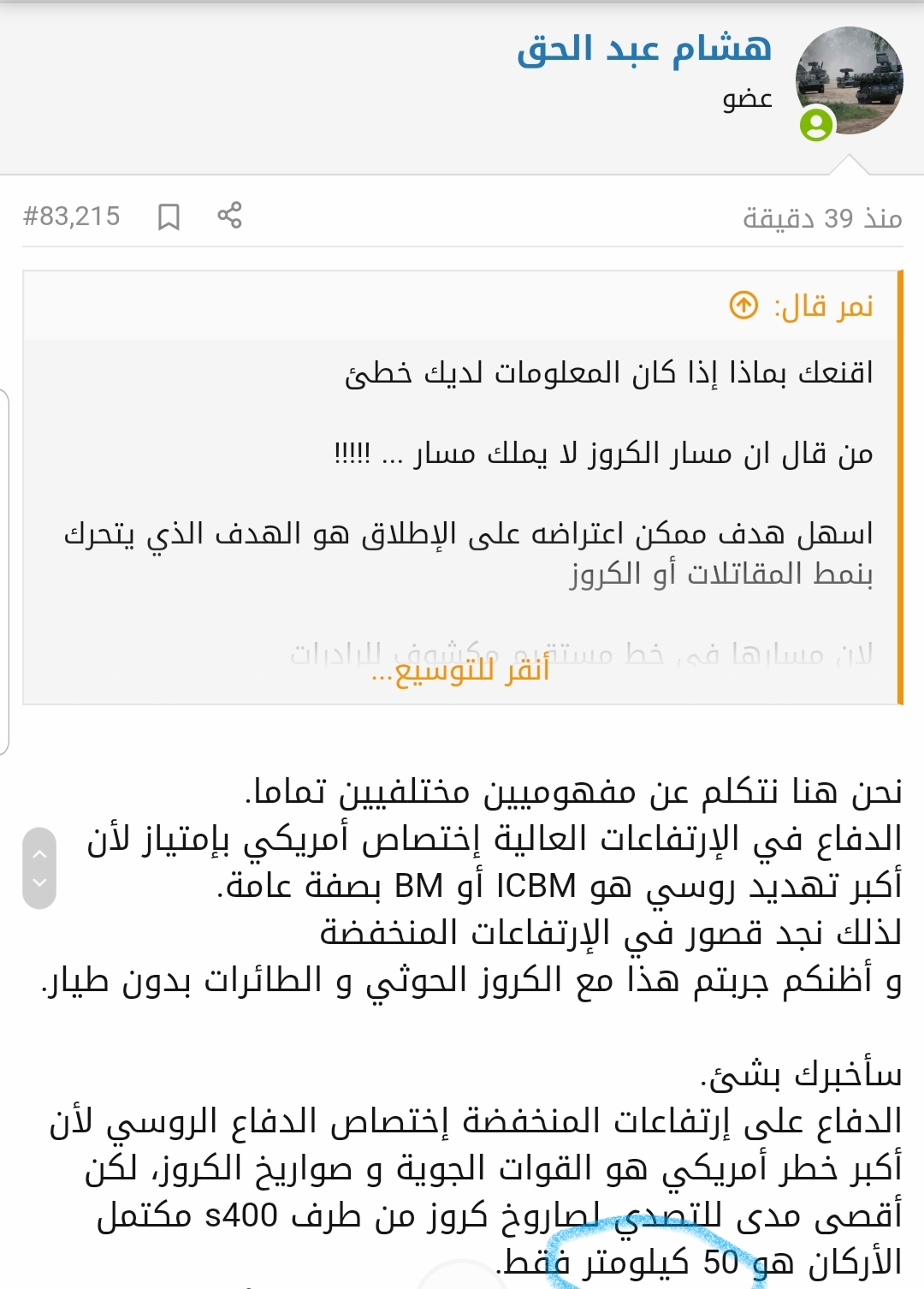Bookmark post #83,215
The width and height of the screenshot is (924, 1289).
pyautogui.click(x=169, y=217)
